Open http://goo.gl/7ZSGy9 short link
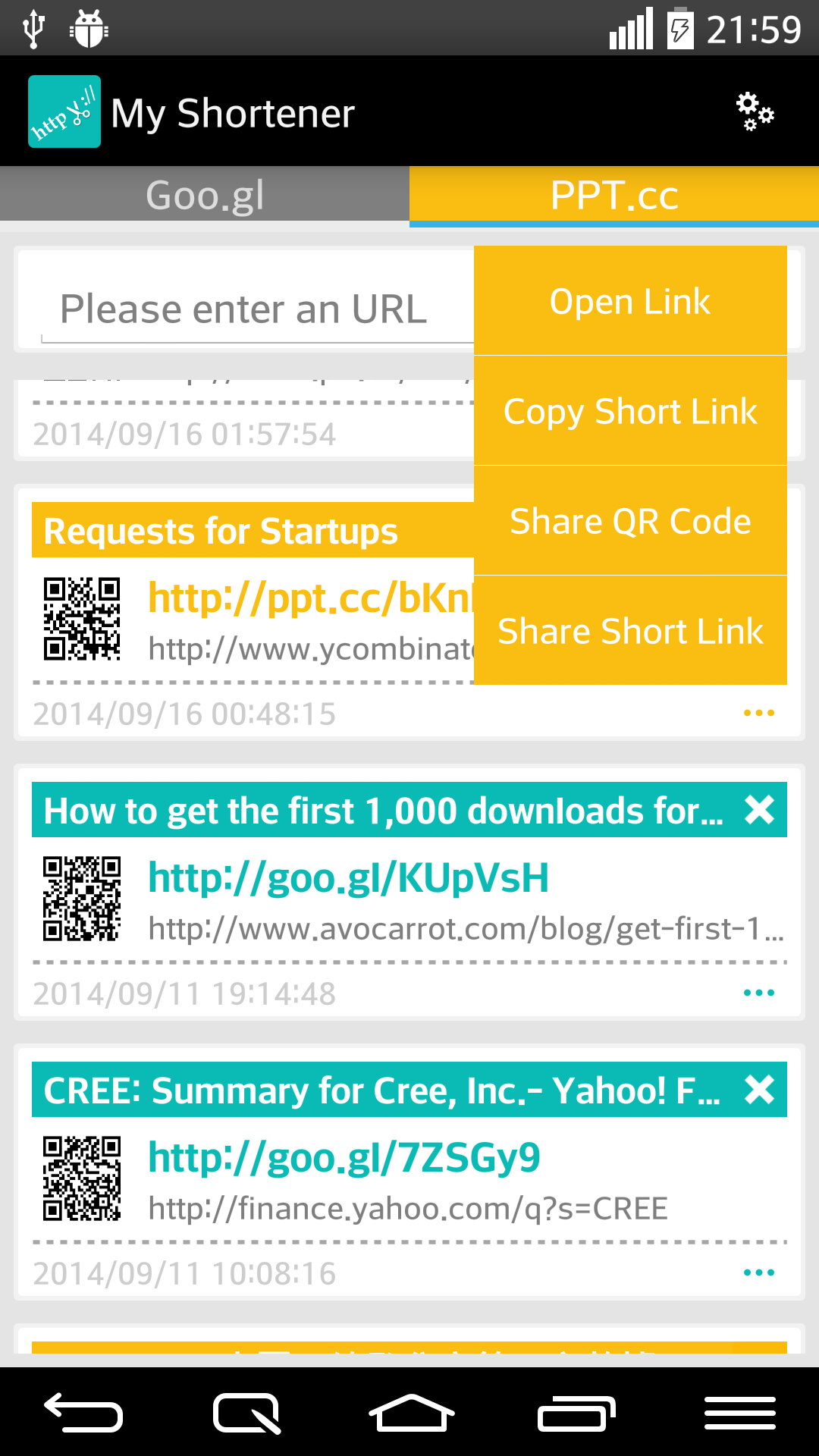Screen dimensions: 819x1456 344,1157
